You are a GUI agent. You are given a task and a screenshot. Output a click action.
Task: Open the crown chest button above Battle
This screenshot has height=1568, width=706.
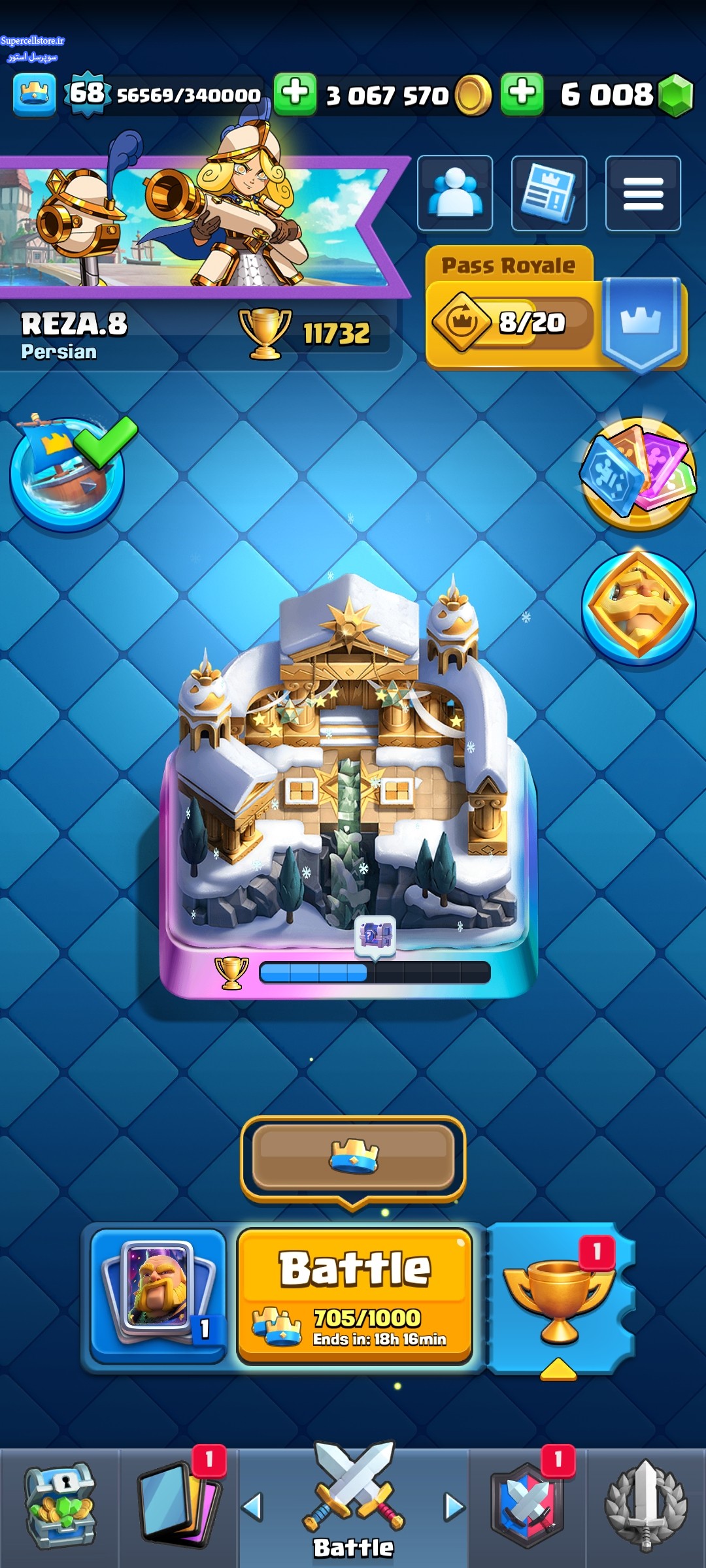(354, 1158)
